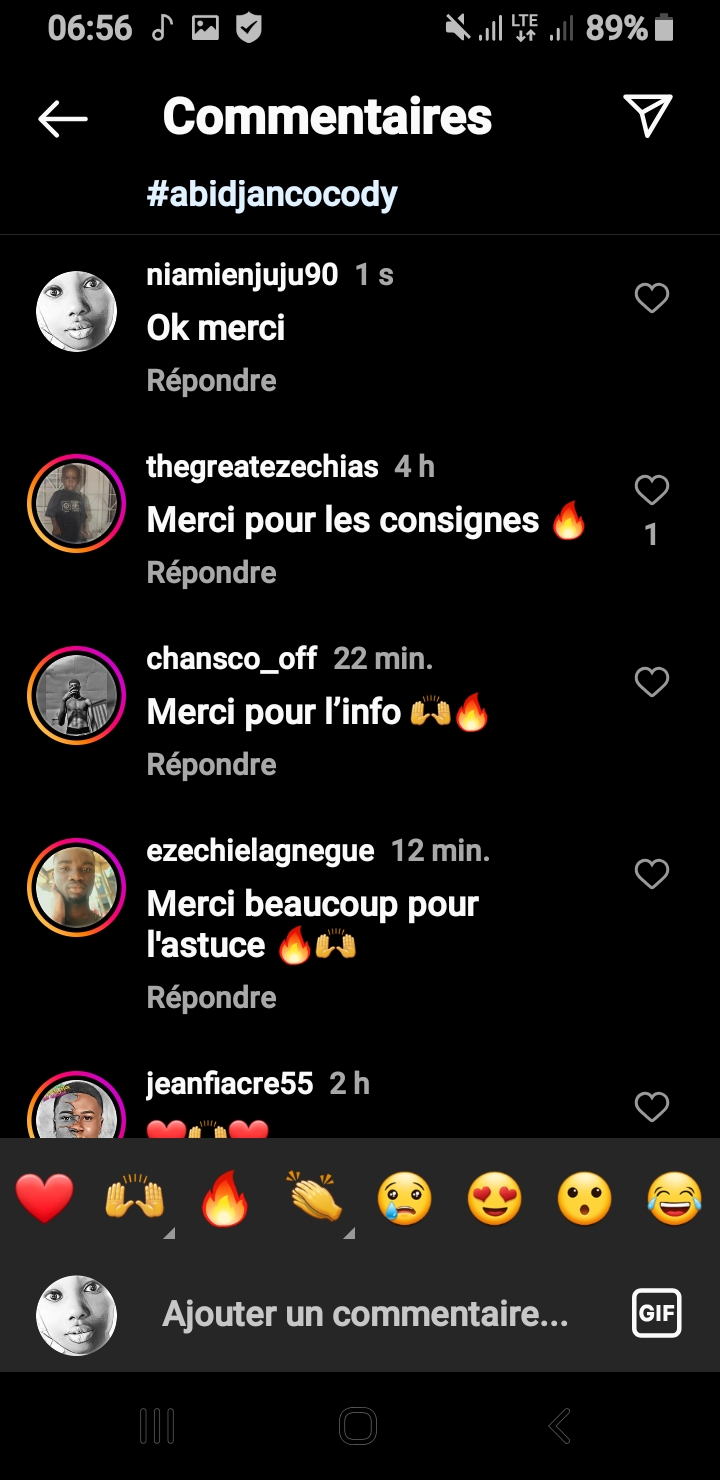The width and height of the screenshot is (720, 1480).
Task: Go back from the Commentaires screen
Action: pyautogui.click(x=62, y=118)
